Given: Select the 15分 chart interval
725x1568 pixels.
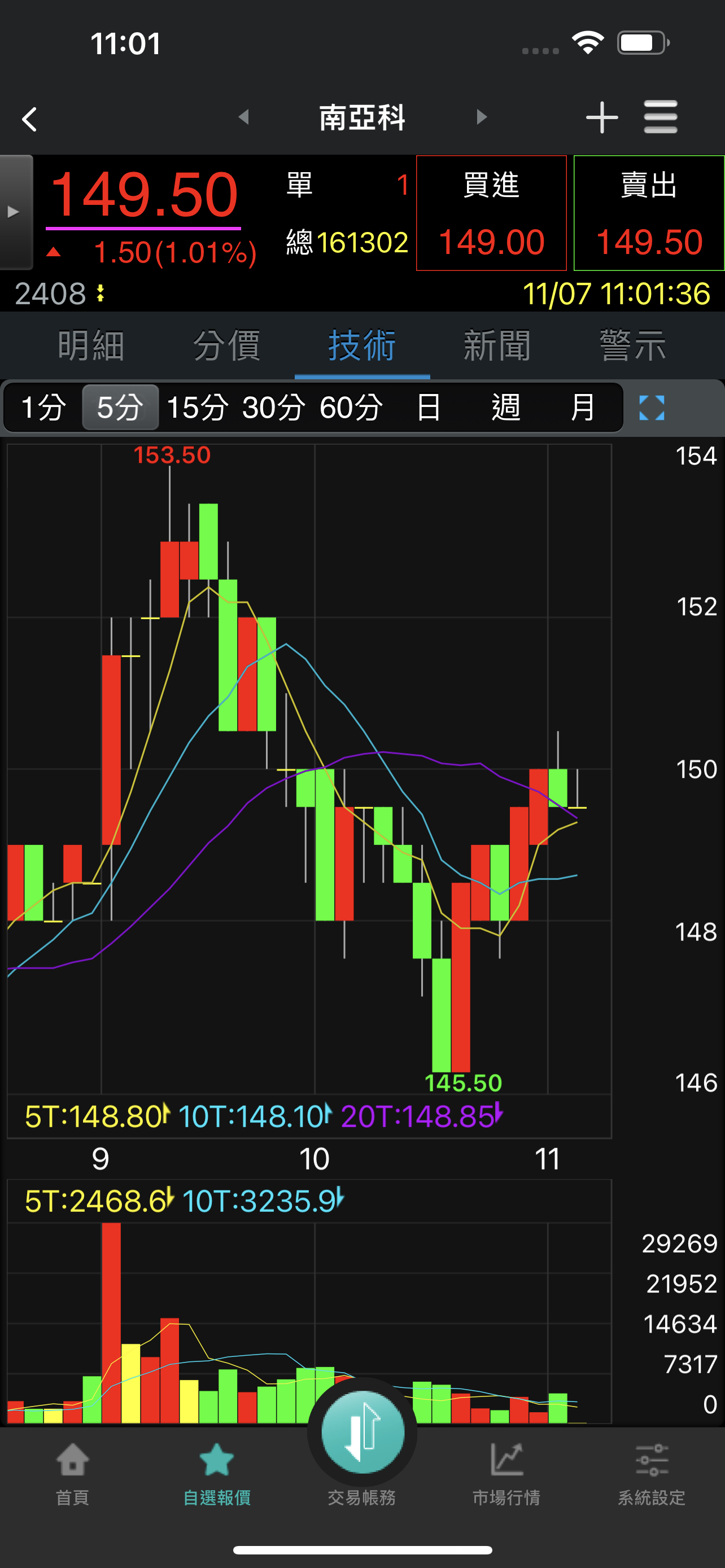Looking at the screenshot, I should pyautogui.click(x=198, y=407).
